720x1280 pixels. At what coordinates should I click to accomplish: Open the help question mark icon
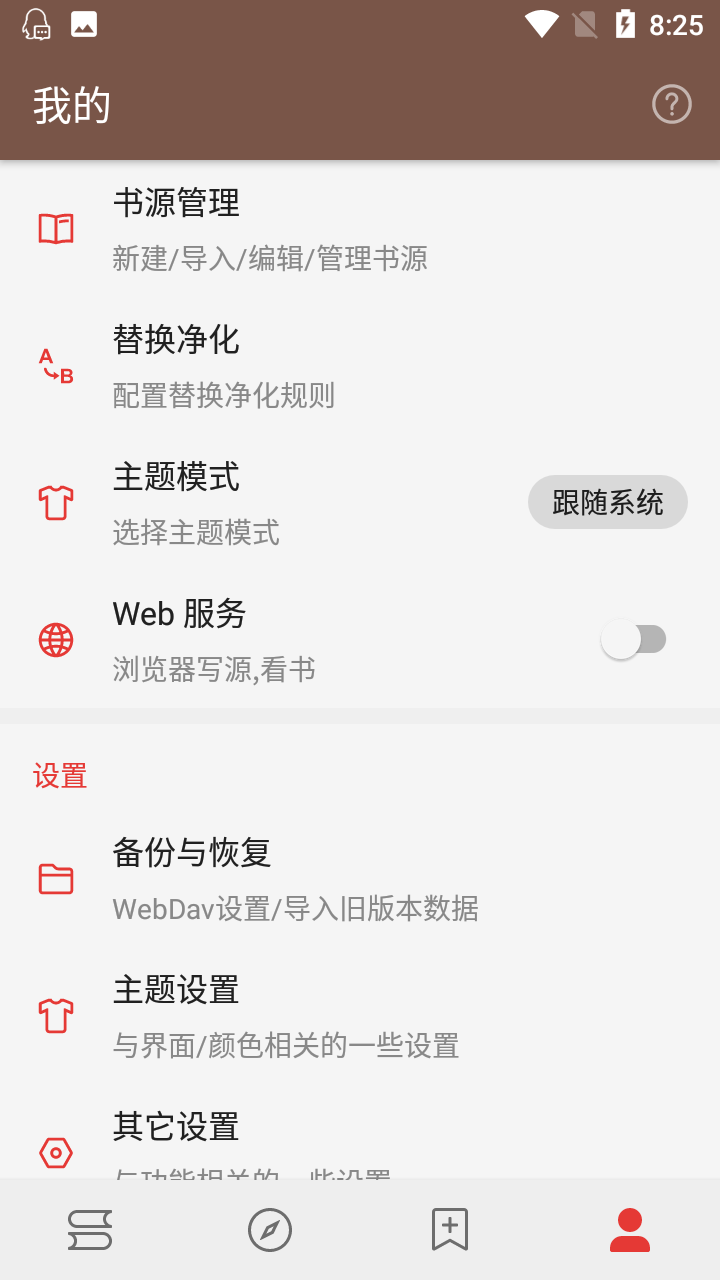(x=671, y=103)
